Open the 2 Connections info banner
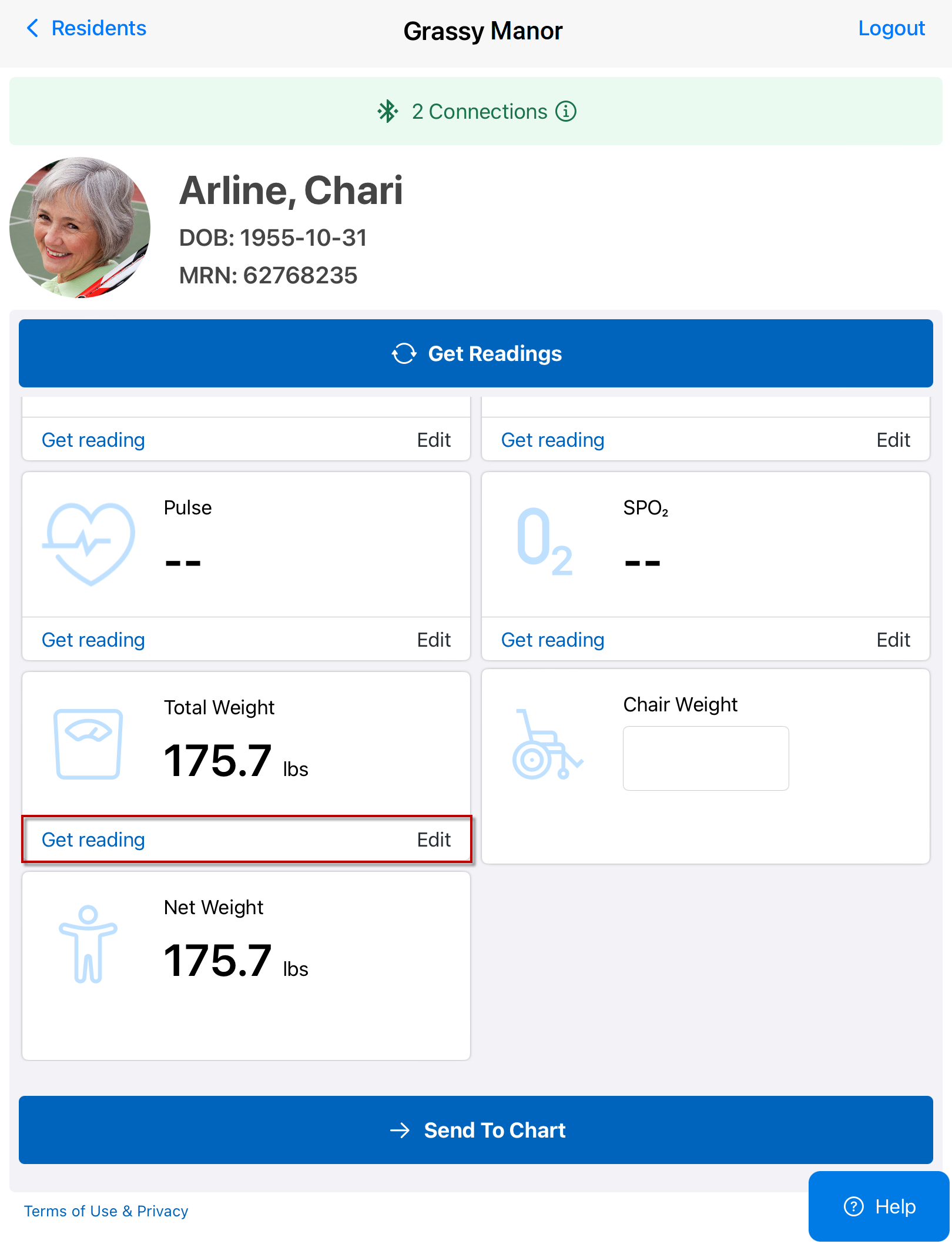 click(476, 111)
